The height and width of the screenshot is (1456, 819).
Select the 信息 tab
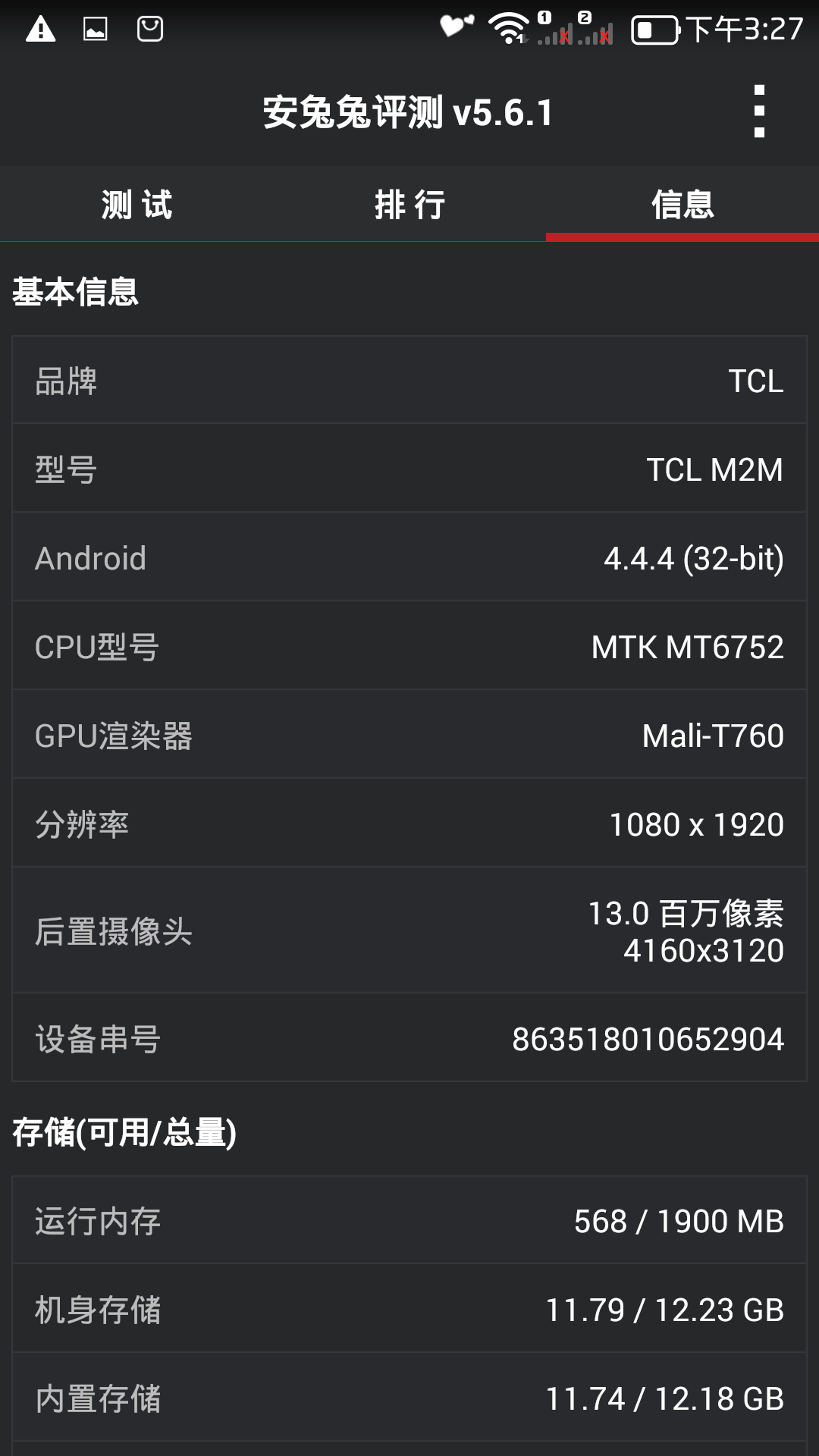click(682, 205)
